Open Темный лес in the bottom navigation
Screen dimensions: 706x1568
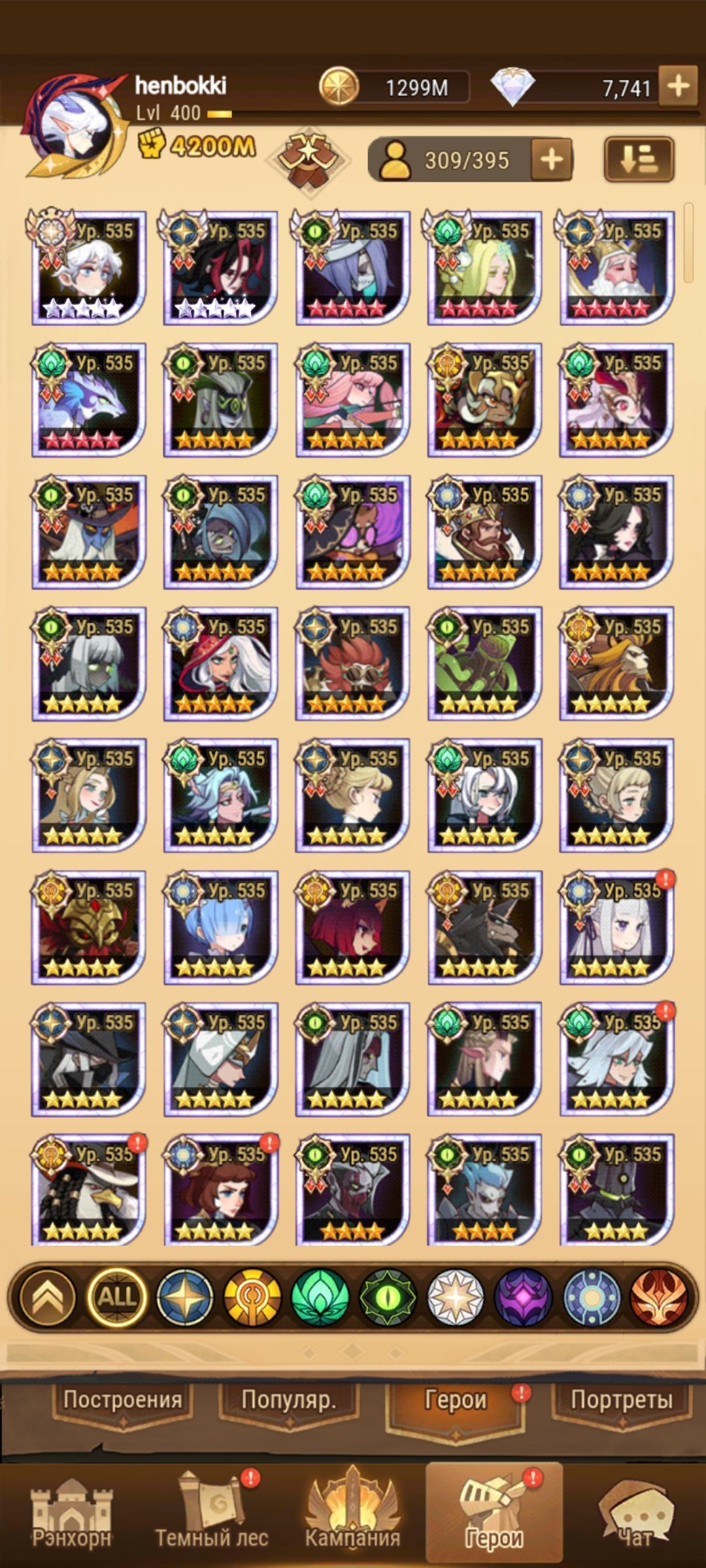(211, 1514)
